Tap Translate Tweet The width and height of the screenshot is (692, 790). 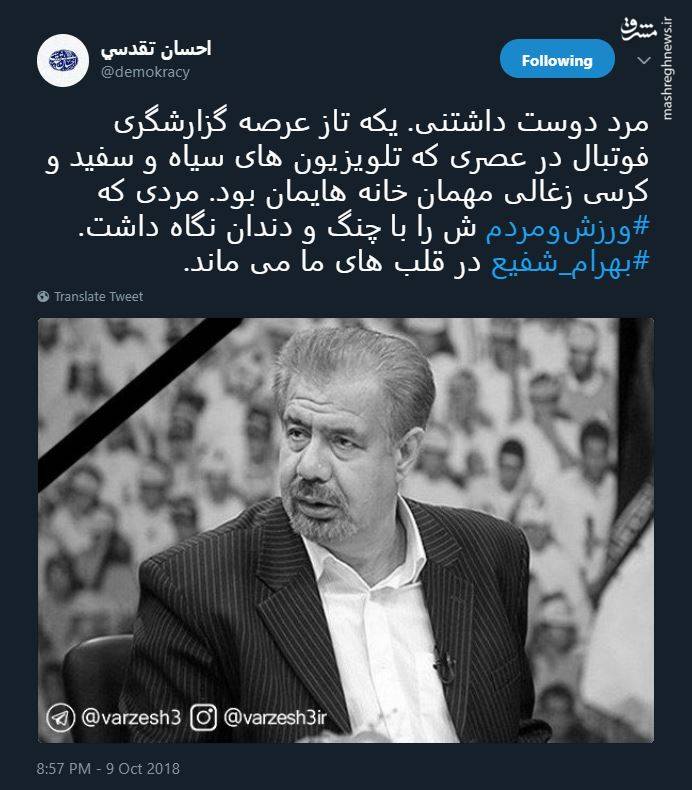(90, 296)
